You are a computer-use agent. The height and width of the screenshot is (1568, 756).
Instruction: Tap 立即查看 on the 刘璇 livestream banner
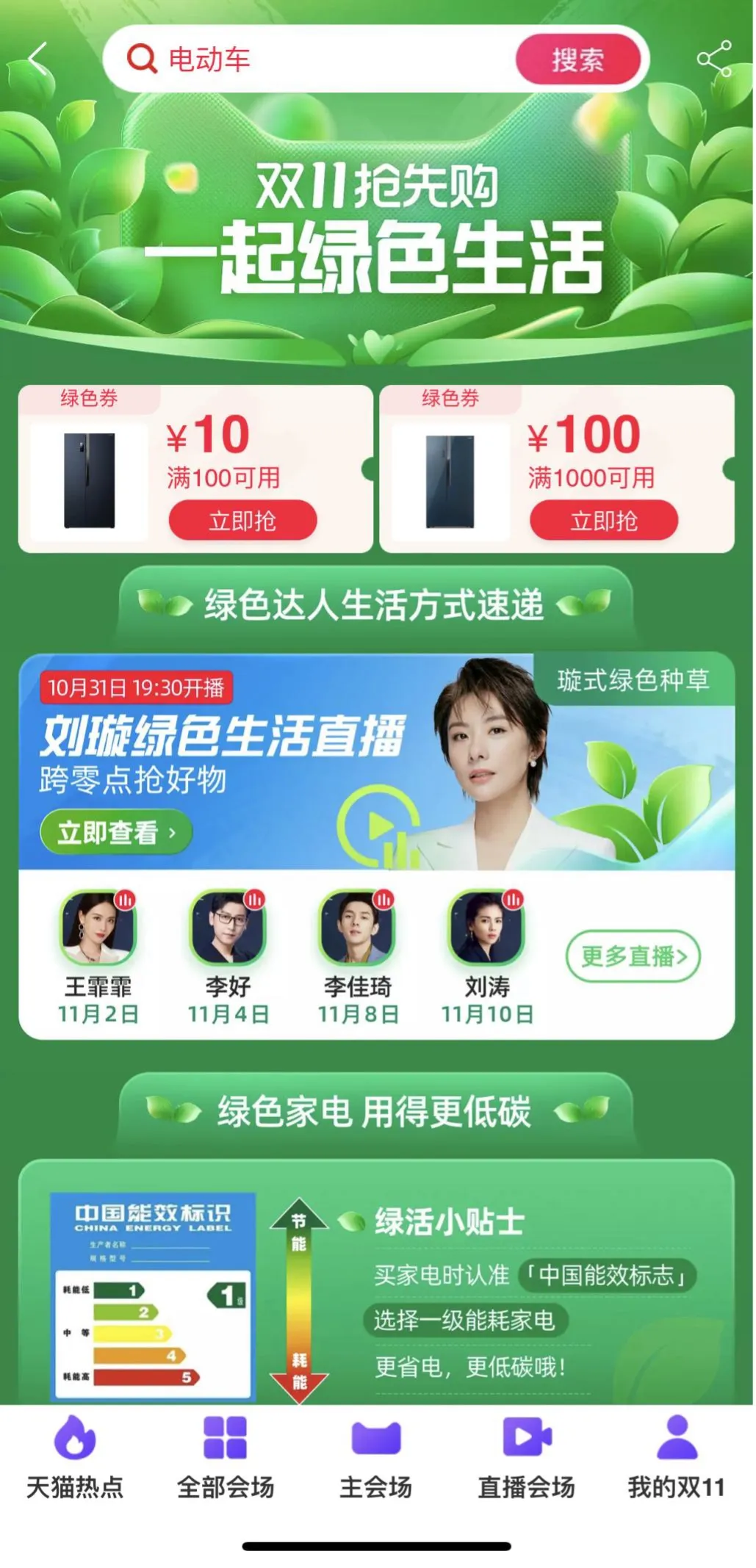(115, 832)
